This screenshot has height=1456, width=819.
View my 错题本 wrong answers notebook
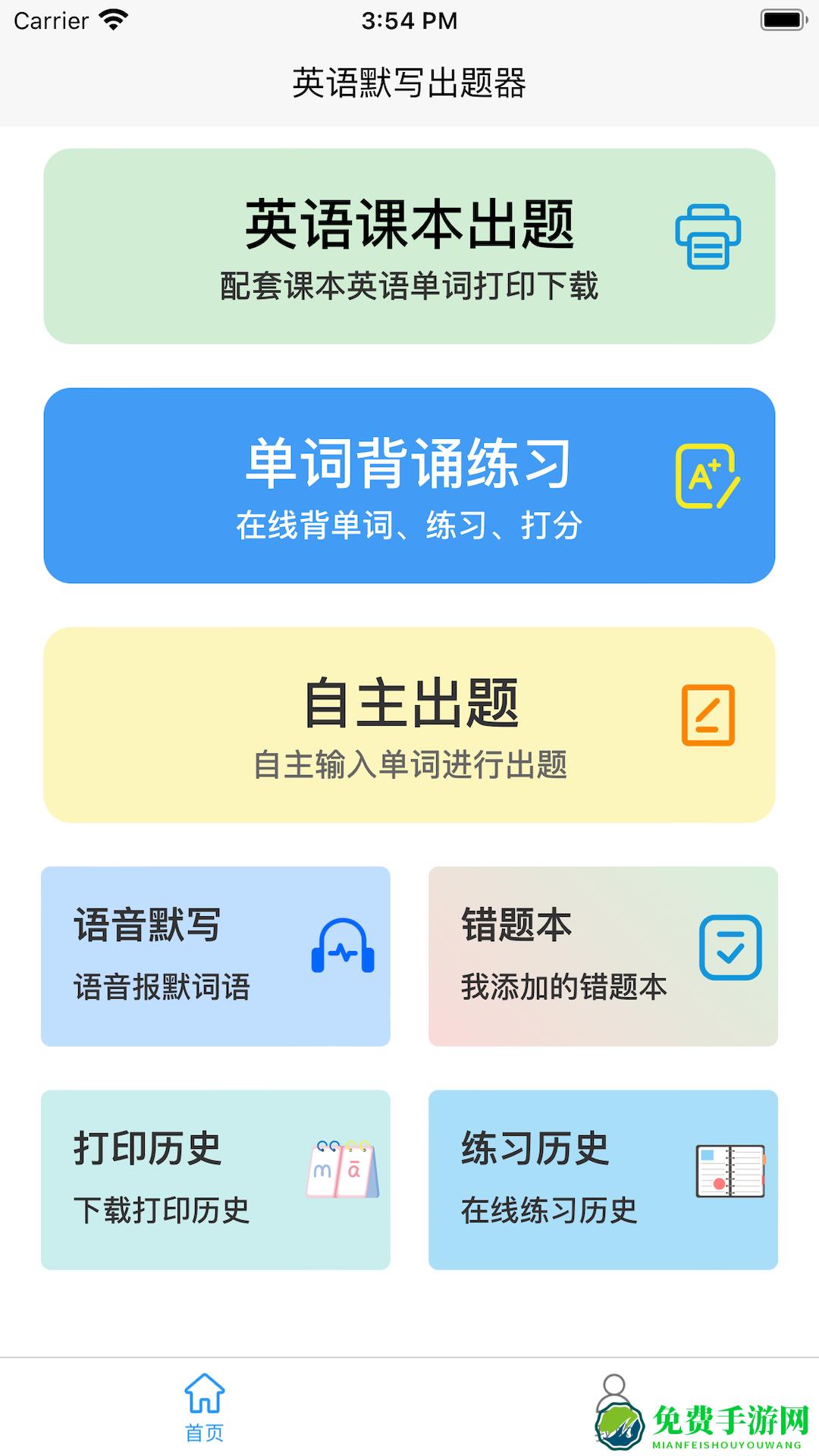[603, 955]
